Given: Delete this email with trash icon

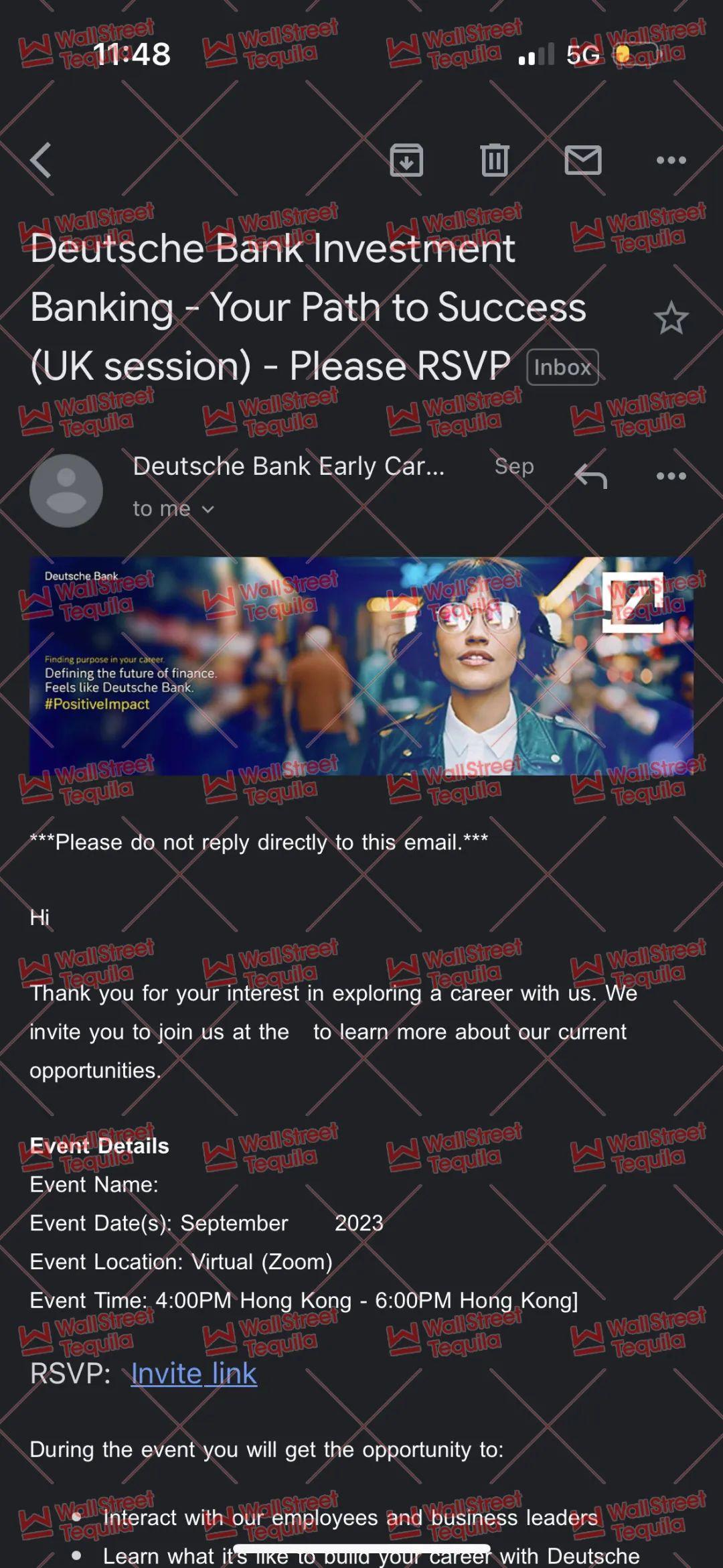Looking at the screenshot, I should (495, 161).
